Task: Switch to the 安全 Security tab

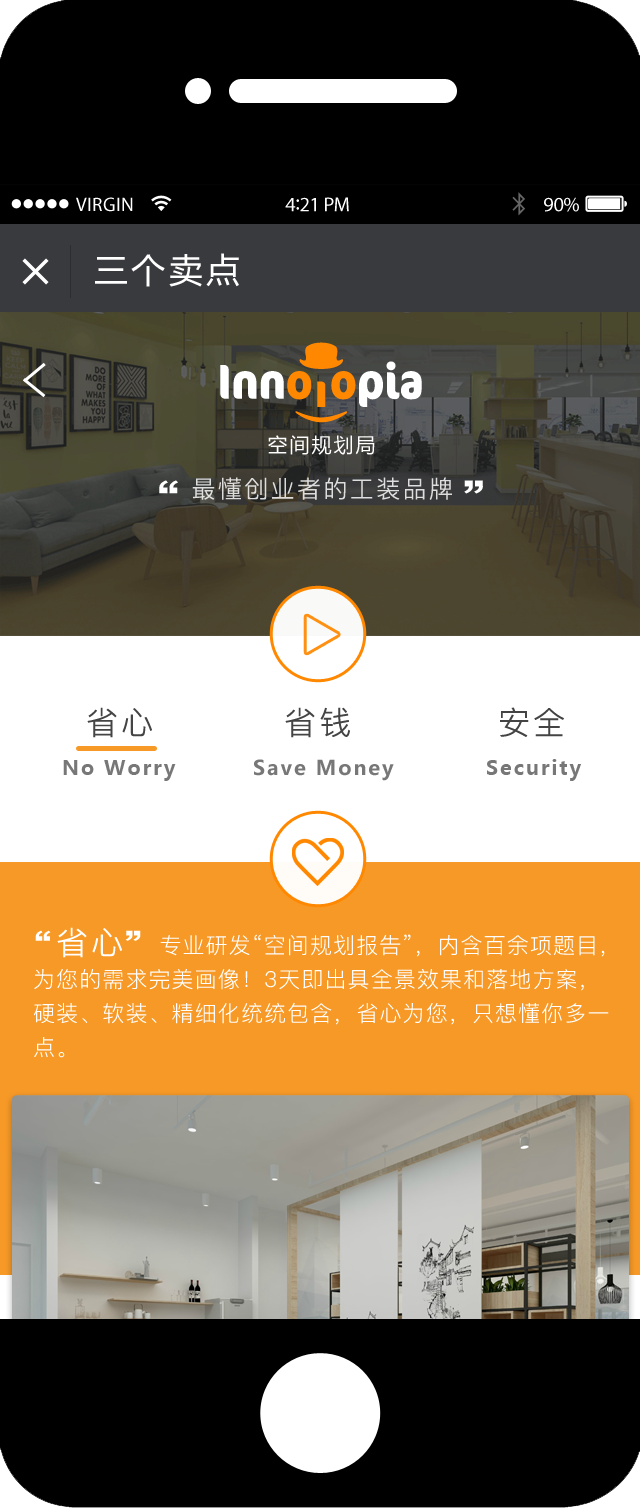Action: click(533, 742)
